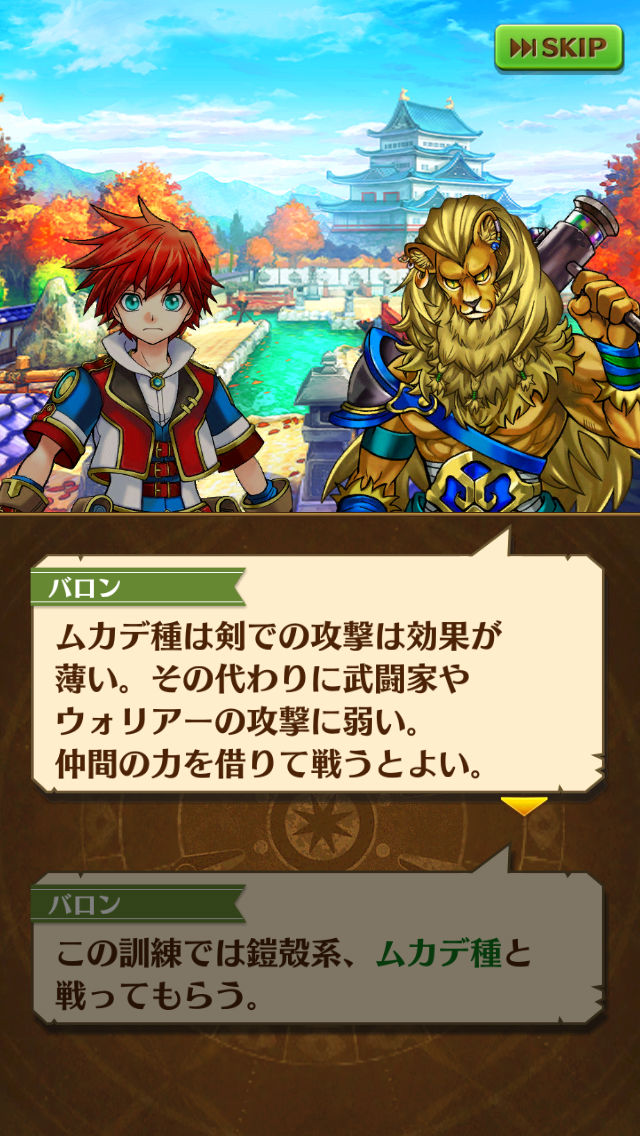Advance dialogue via the yellow arrow indicator
Screen dimensions: 640x1136
pos(524,806)
